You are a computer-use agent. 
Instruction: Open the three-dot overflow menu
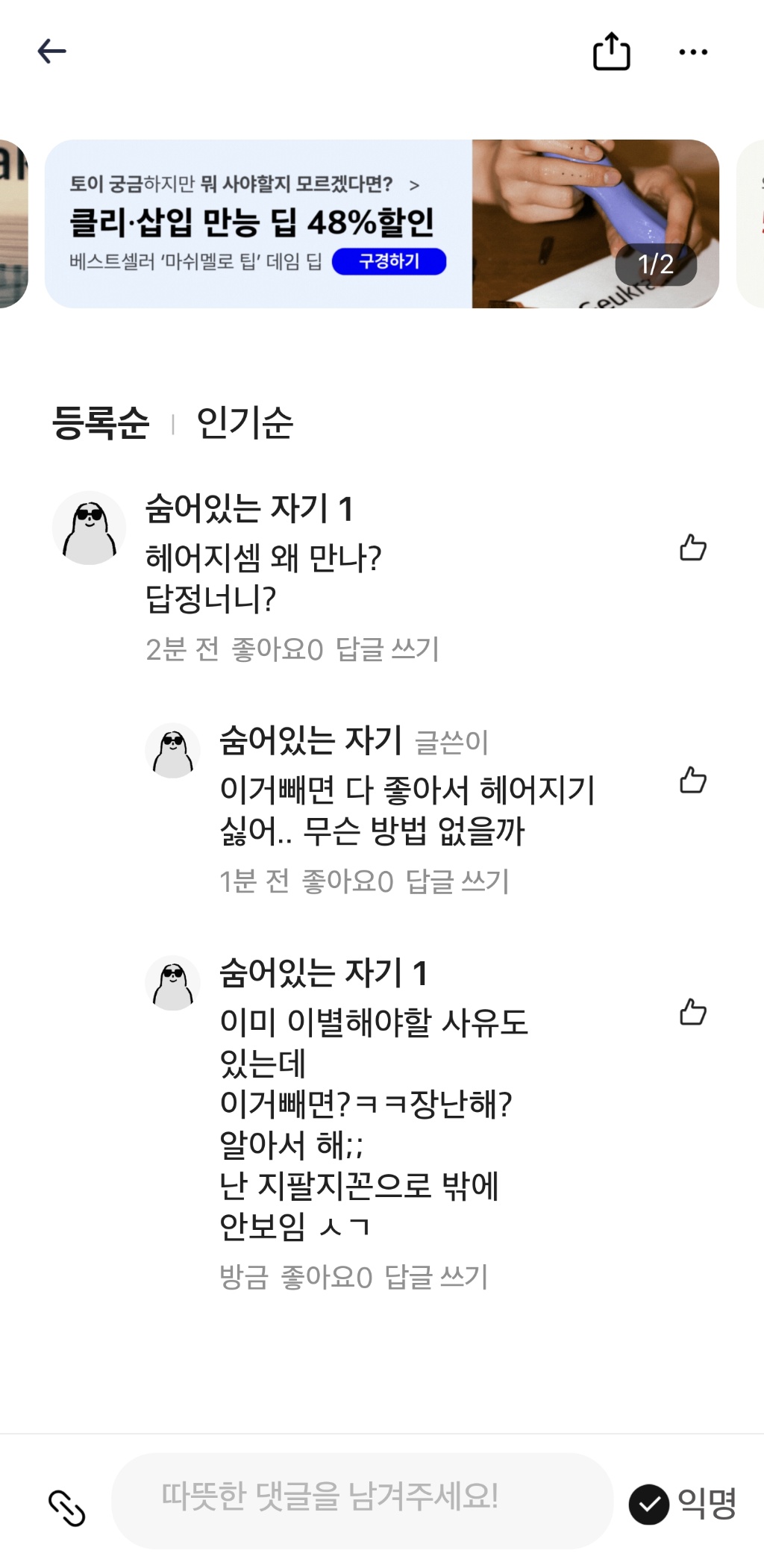click(693, 51)
